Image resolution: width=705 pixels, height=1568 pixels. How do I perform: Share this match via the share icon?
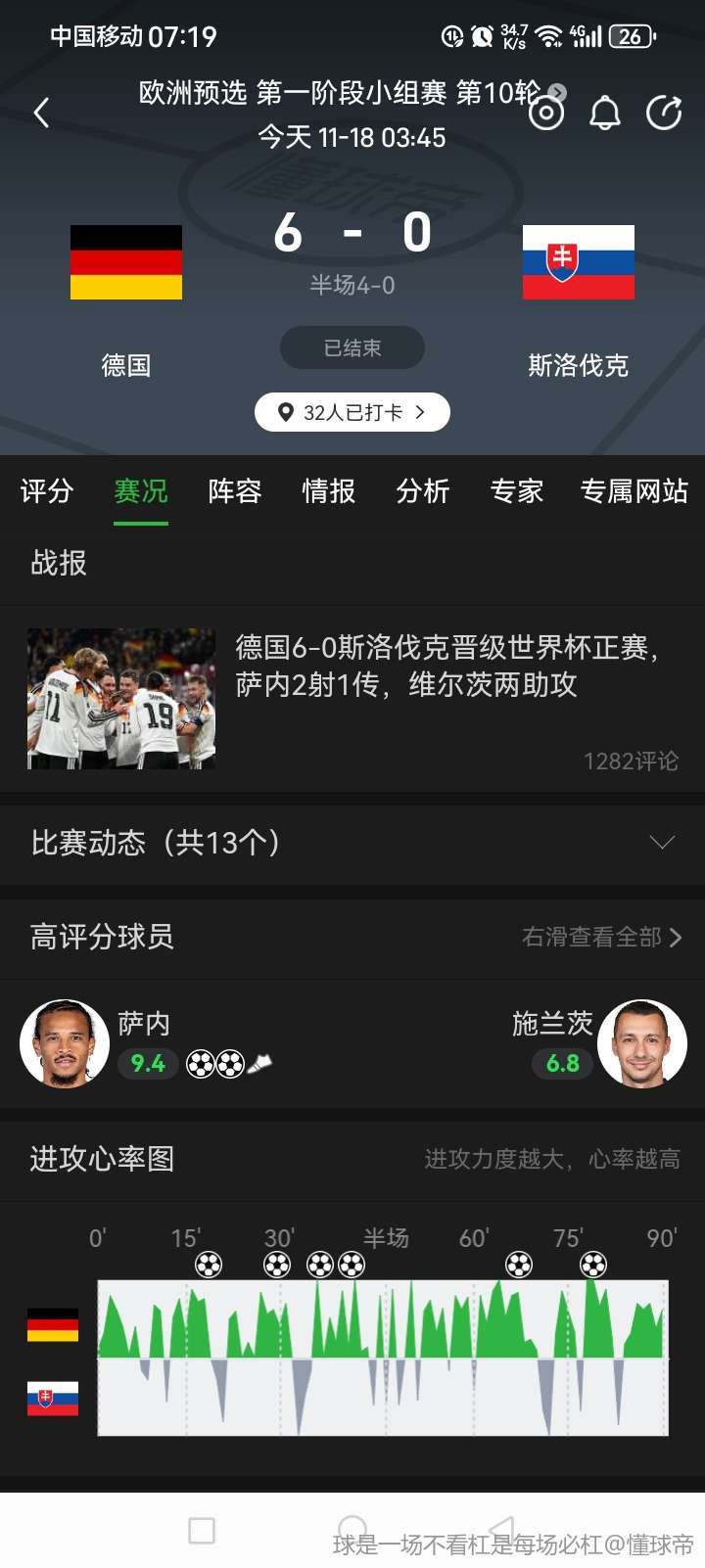click(x=664, y=114)
